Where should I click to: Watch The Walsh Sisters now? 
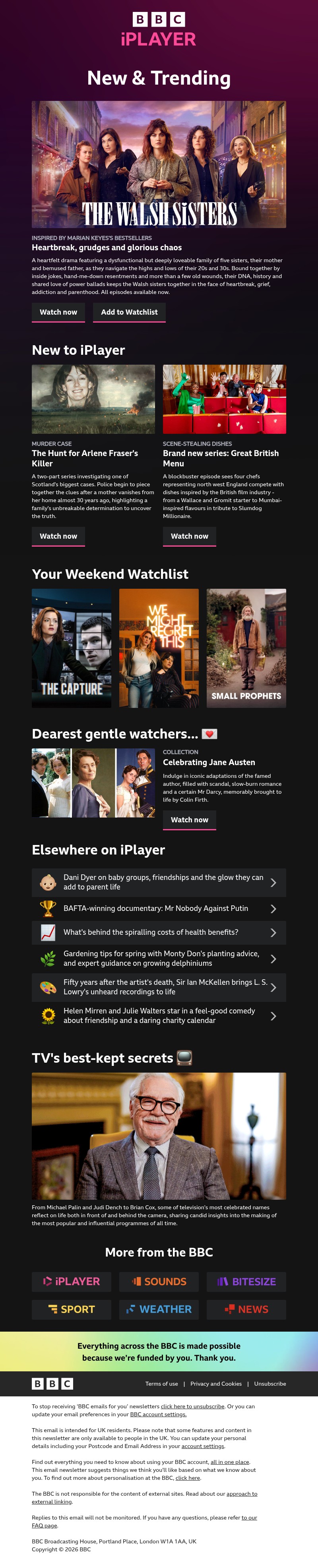point(58,312)
